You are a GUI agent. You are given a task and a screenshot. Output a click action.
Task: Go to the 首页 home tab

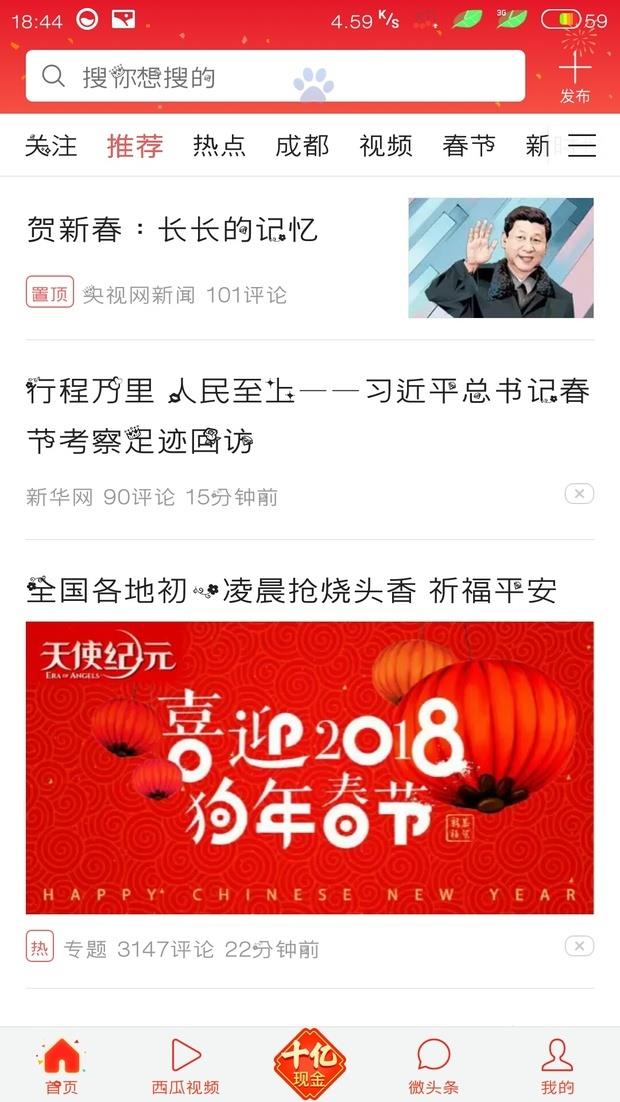pyautogui.click(x=61, y=1065)
